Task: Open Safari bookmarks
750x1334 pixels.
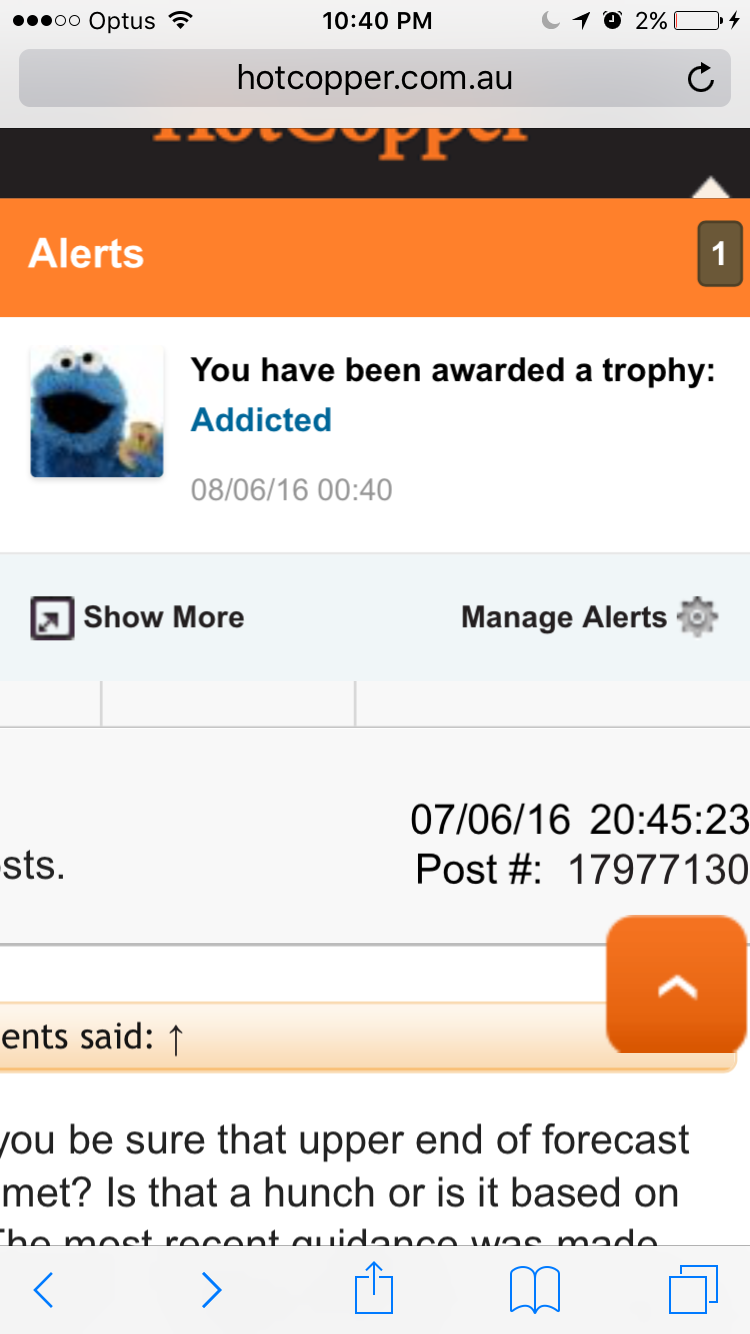Action: pyautogui.click(x=535, y=1290)
